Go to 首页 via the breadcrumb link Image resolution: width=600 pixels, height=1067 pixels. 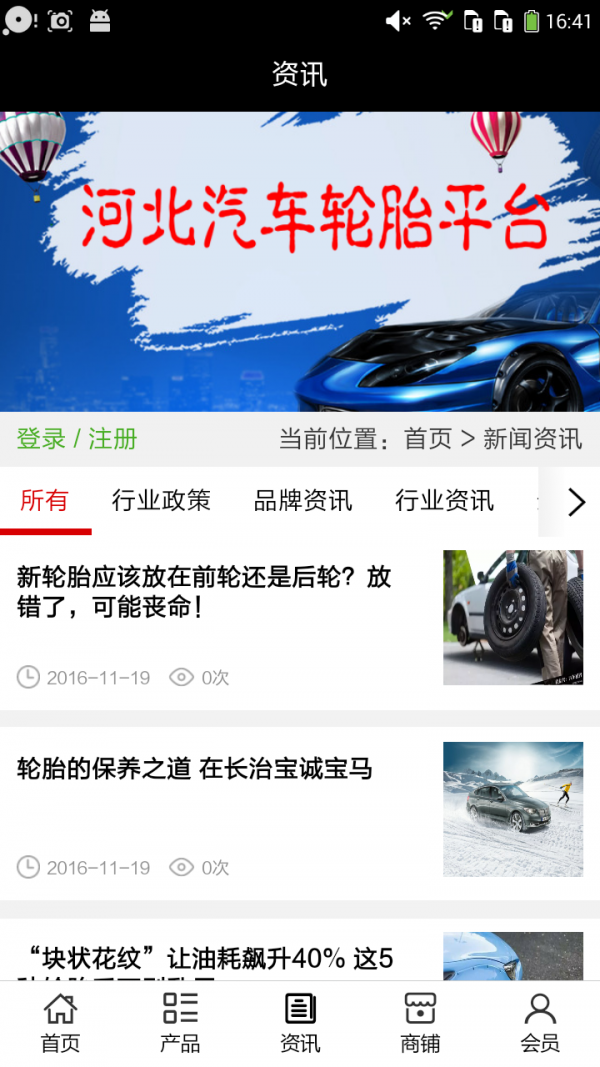(x=428, y=439)
